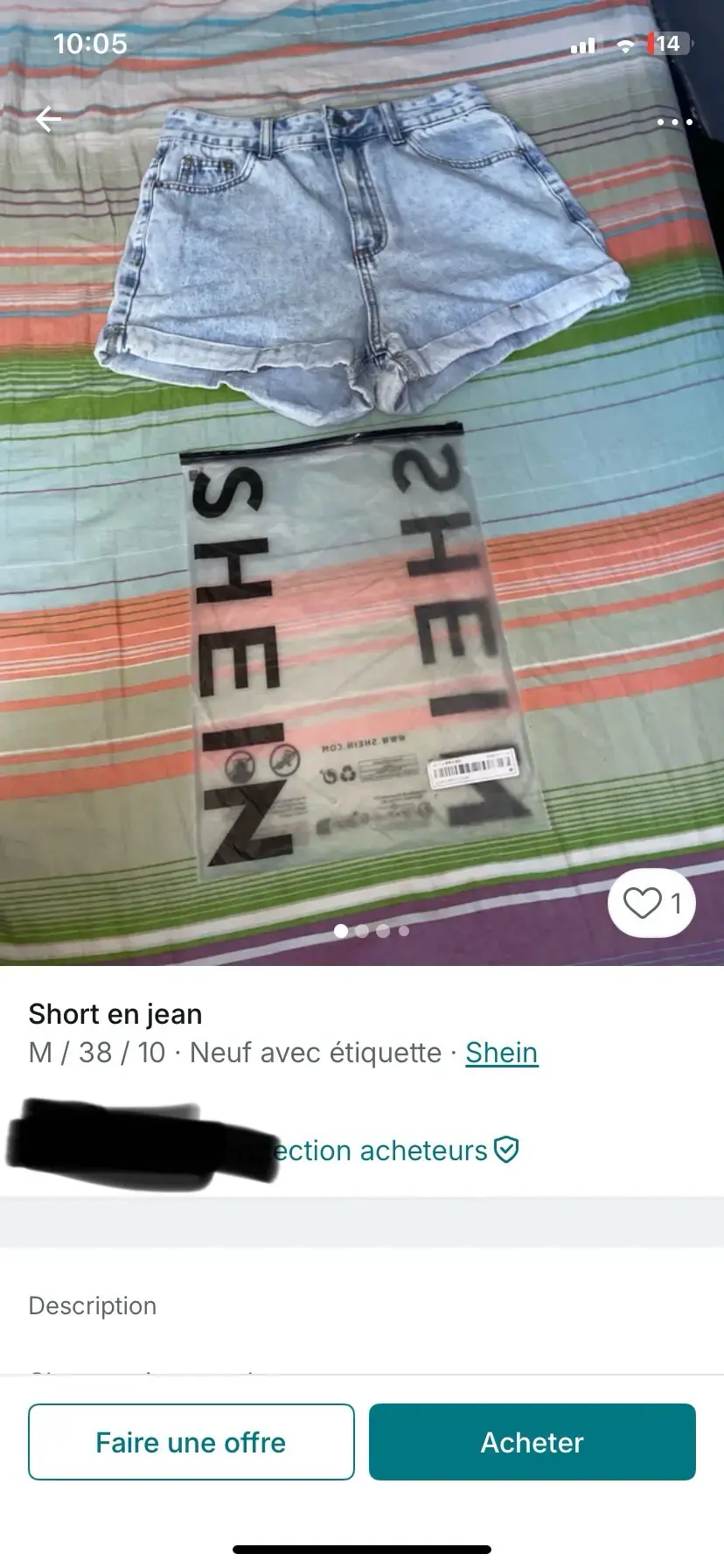Buy the item with Acheter

[x=532, y=1442]
